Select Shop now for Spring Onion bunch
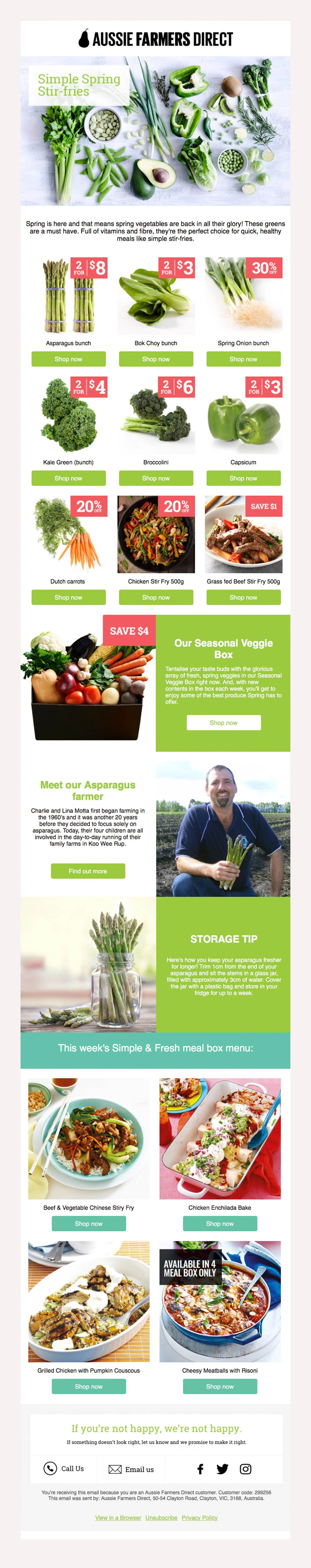 [x=243, y=359]
